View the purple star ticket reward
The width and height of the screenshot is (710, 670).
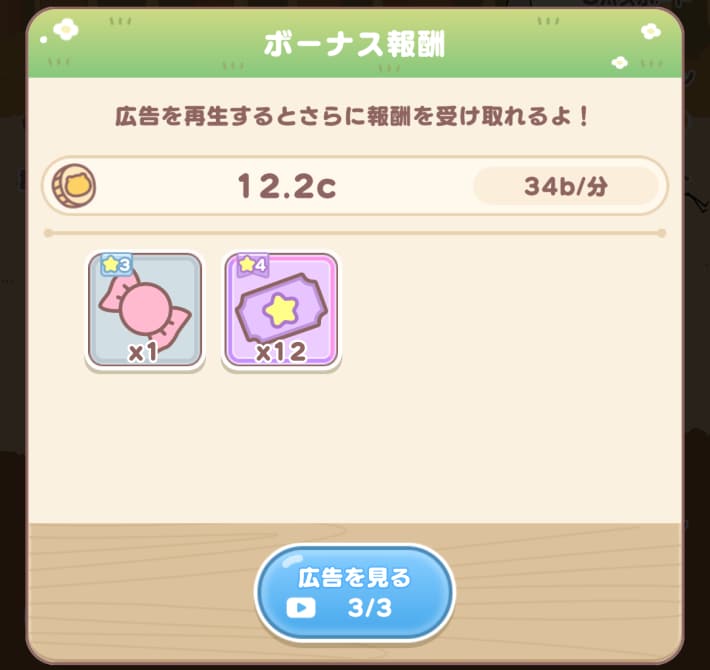click(x=281, y=308)
